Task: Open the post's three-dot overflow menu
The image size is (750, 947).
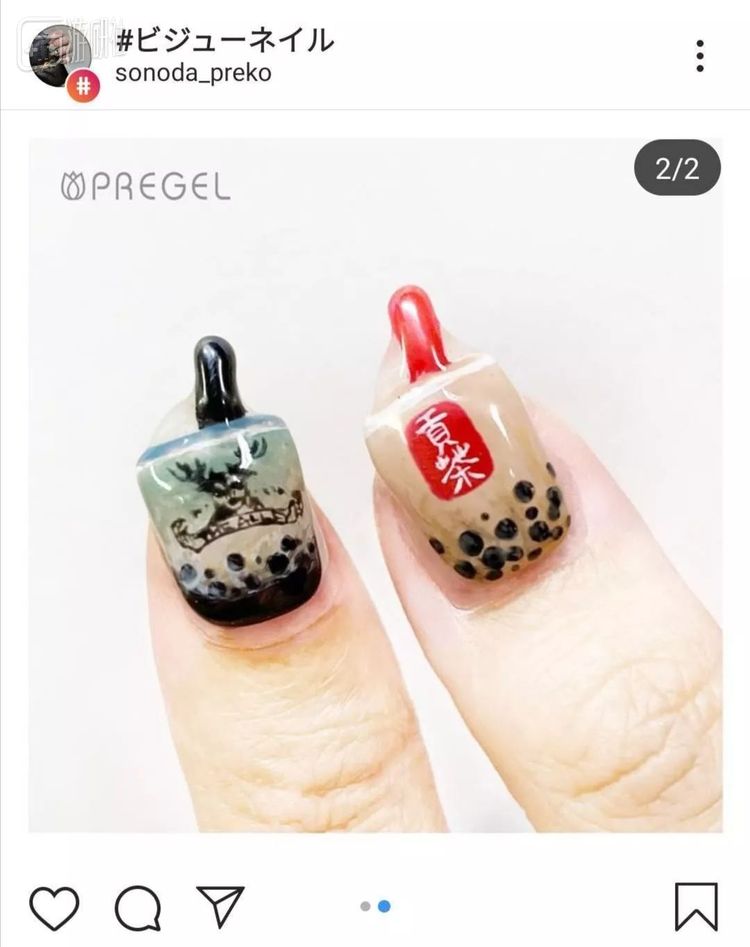Action: click(700, 56)
